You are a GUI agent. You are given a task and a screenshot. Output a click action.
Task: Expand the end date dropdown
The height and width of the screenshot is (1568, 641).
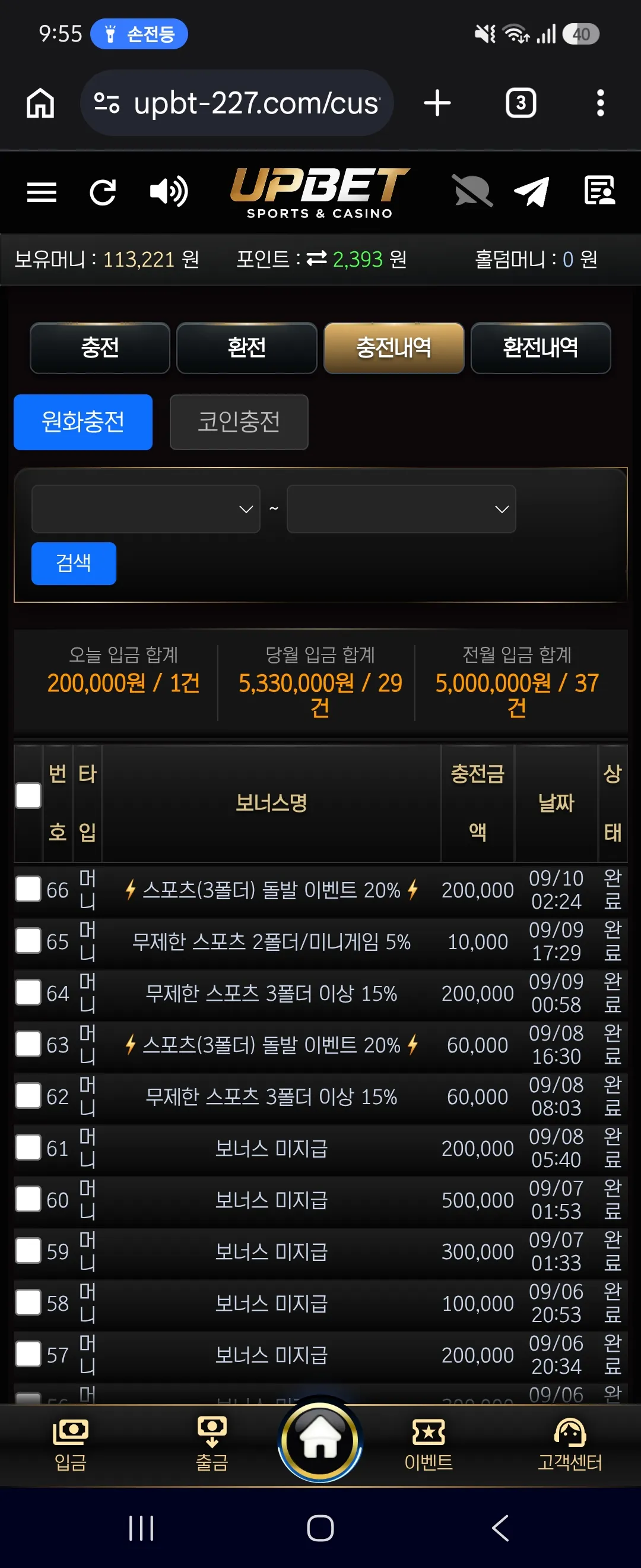[401, 509]
